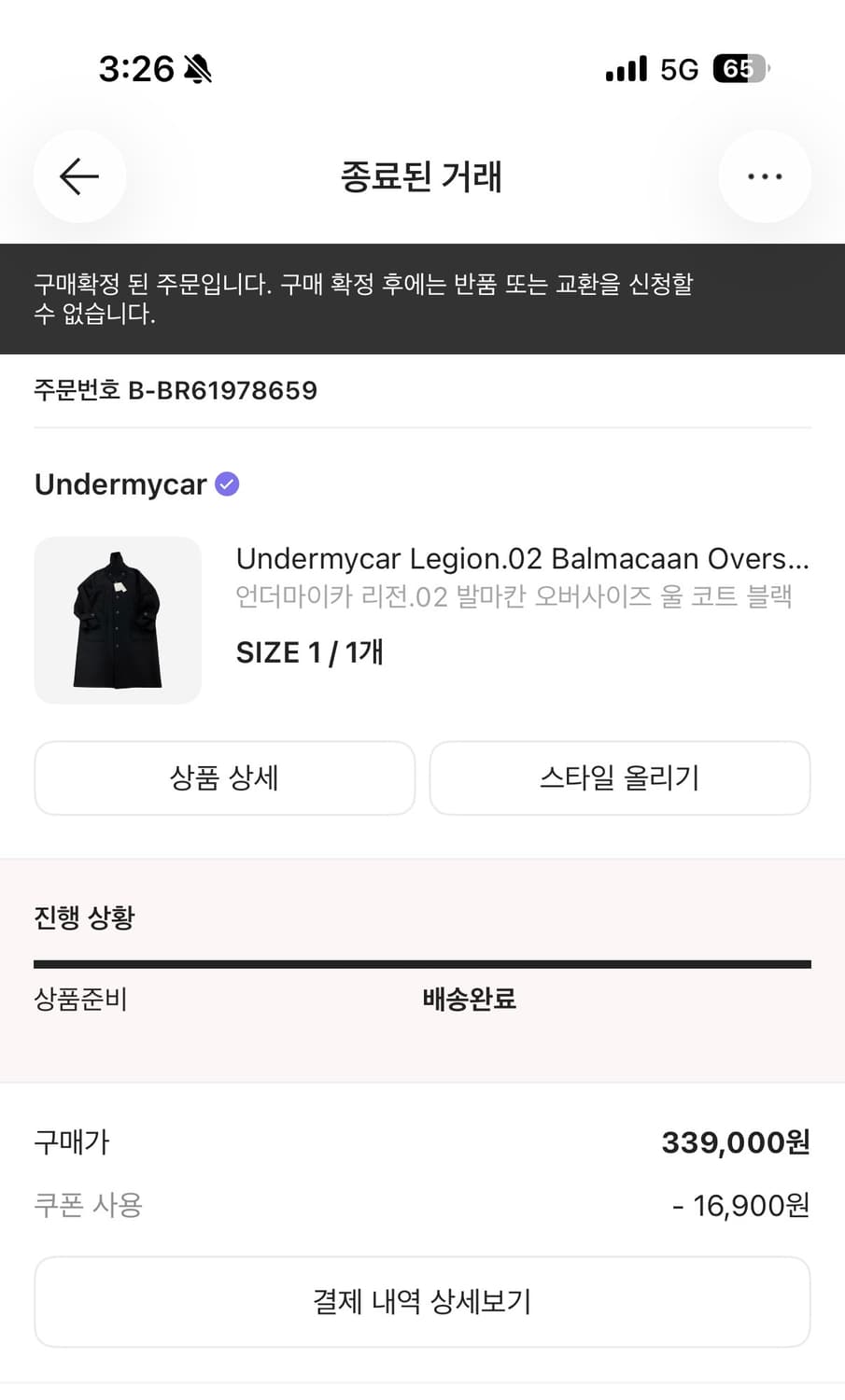Screen dimensions: 845x1400
Task: Tap the clock showing 3:26
Action: click(136, 68)
